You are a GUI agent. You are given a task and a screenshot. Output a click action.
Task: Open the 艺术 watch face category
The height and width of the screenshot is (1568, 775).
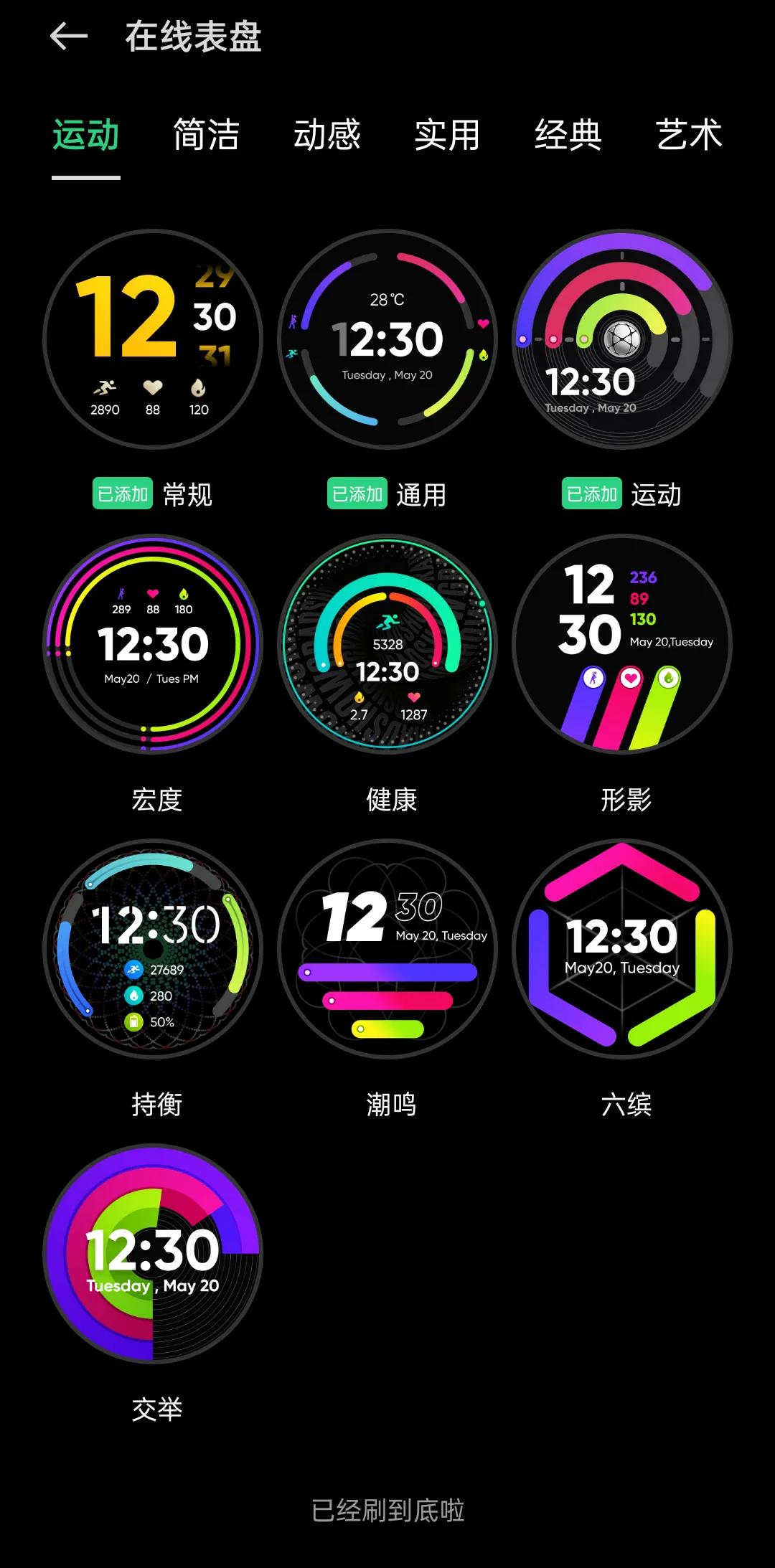(x=690, y=136)
